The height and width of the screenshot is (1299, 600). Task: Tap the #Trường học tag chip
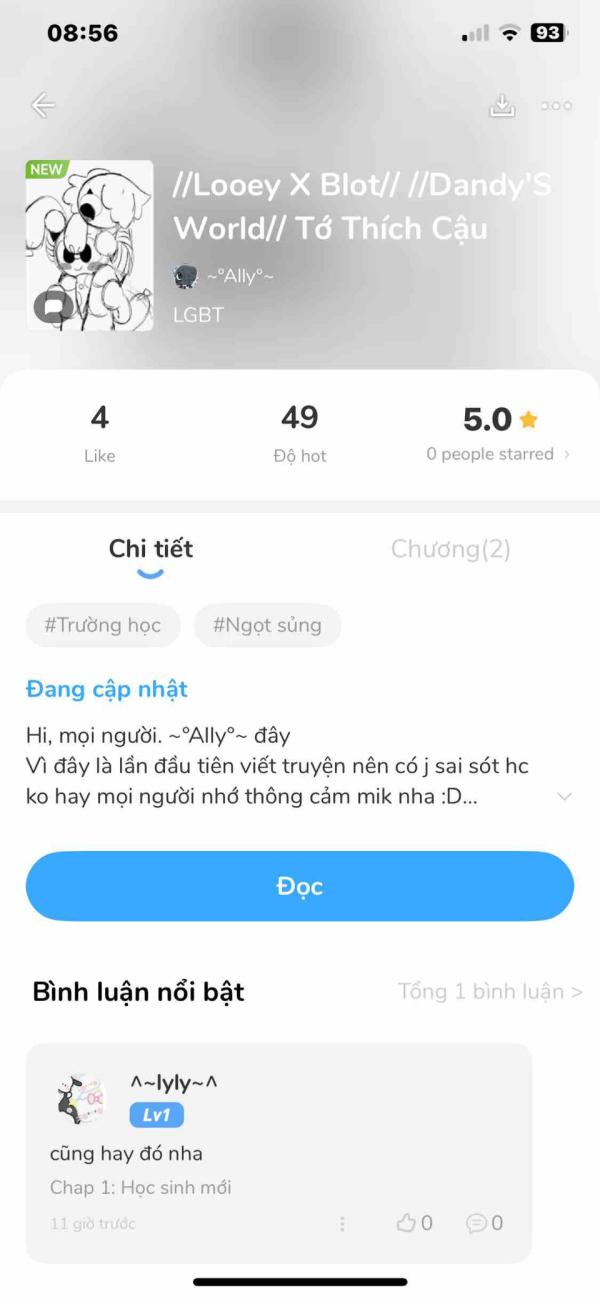103,626
